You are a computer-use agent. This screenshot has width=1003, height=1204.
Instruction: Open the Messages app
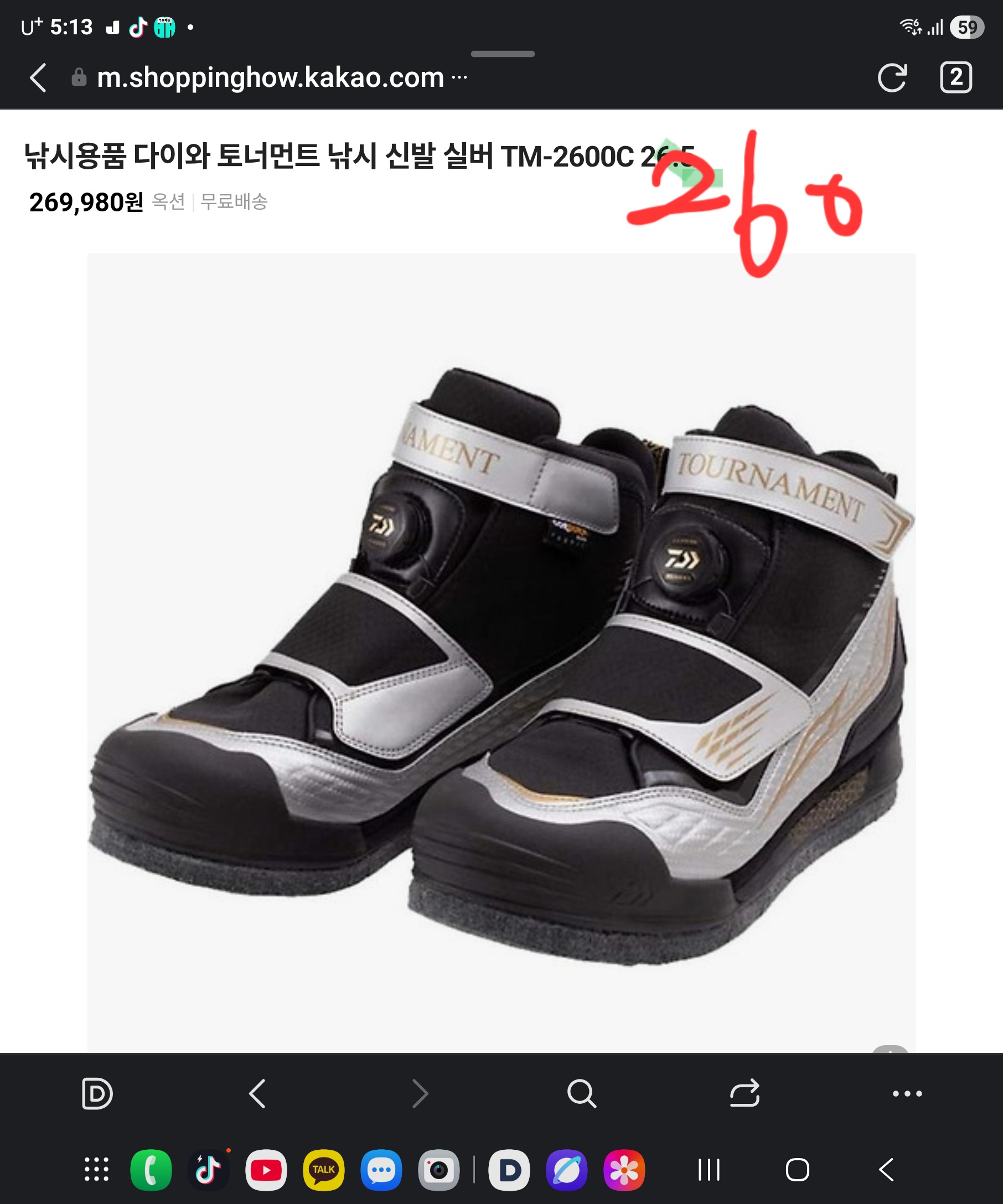pyautogui.click(x=381, y=1170)
